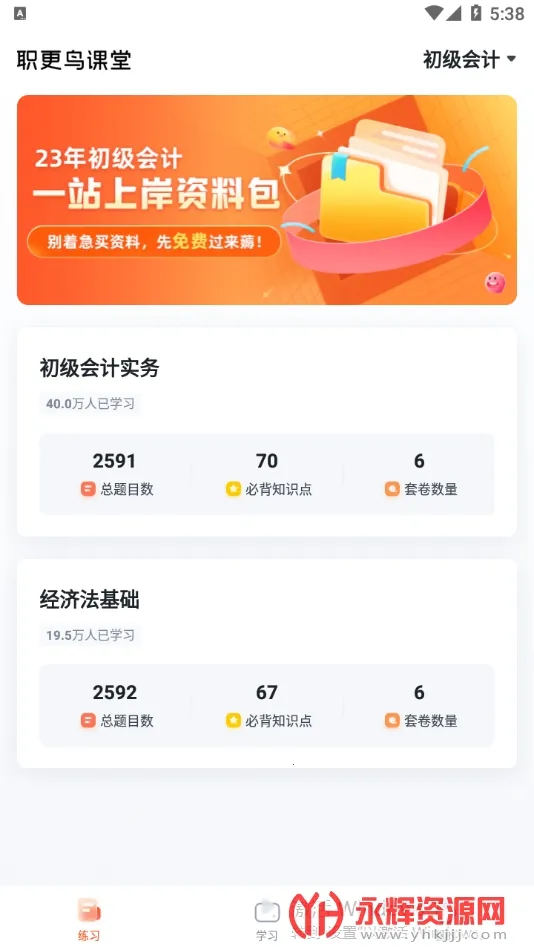Switch to the 学习 tab
Image resolution: width=534 pixels, height=950 pixels.
pos(267,919)
